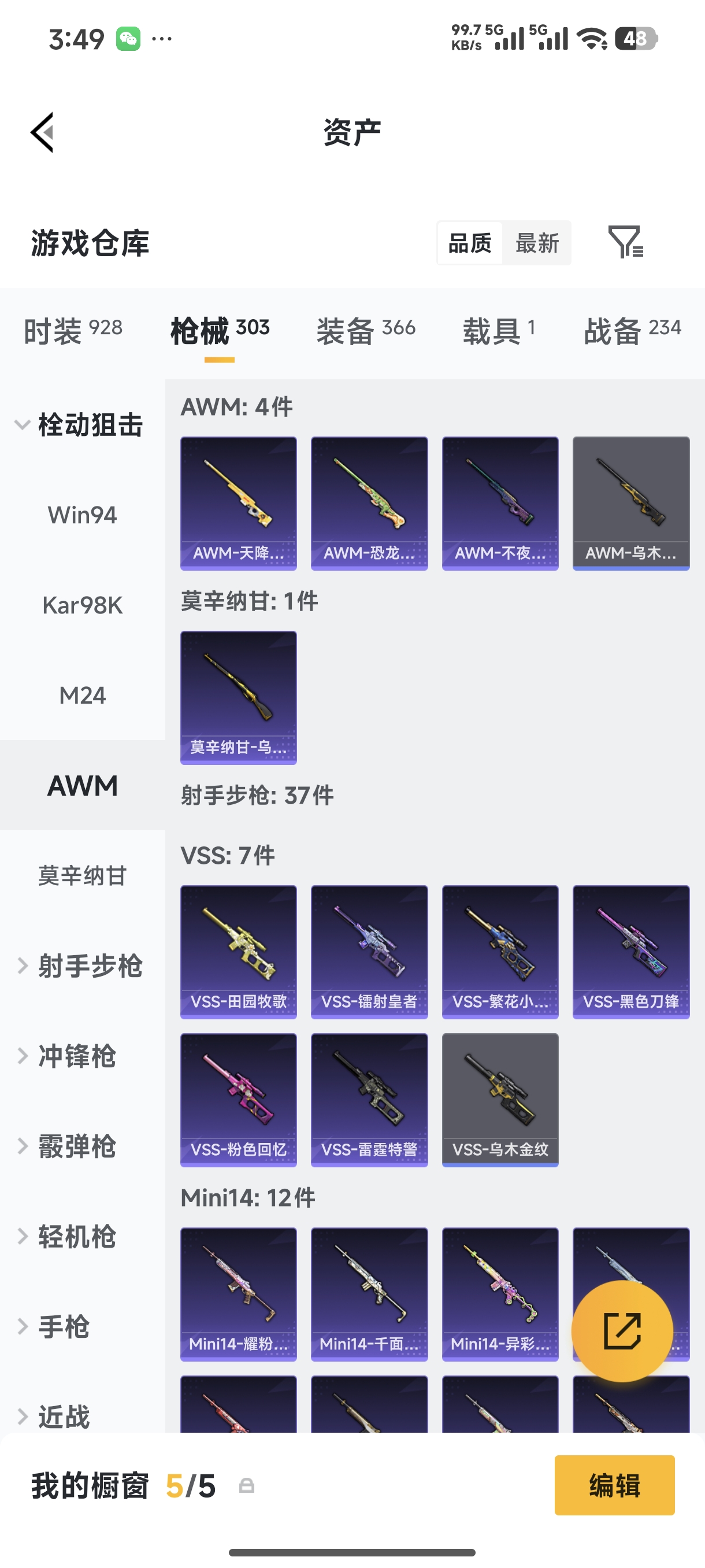Sort the warehouse by 品质

[470, 243]
